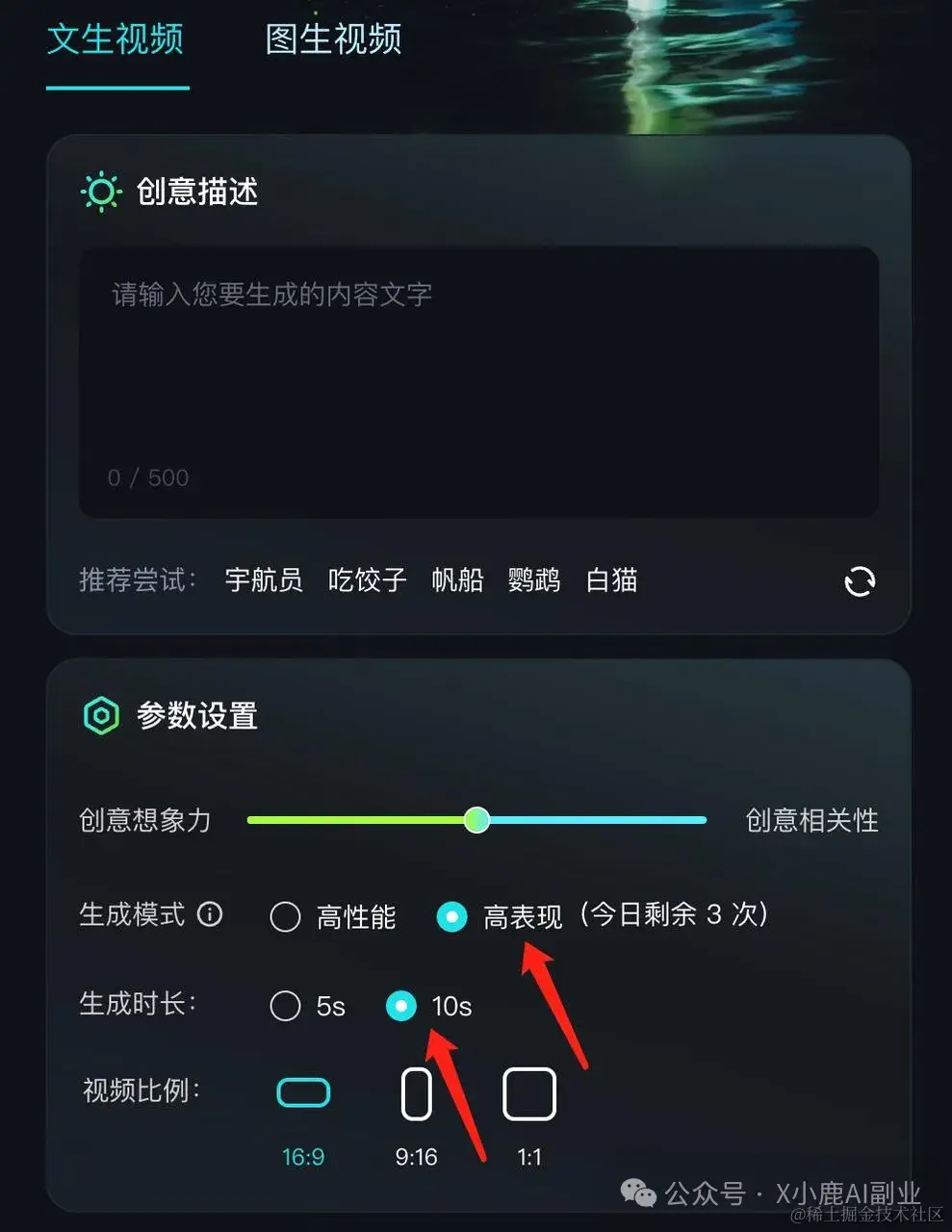
Task: Use the 帆船 suggested prompt
Action: click(457, 580)
